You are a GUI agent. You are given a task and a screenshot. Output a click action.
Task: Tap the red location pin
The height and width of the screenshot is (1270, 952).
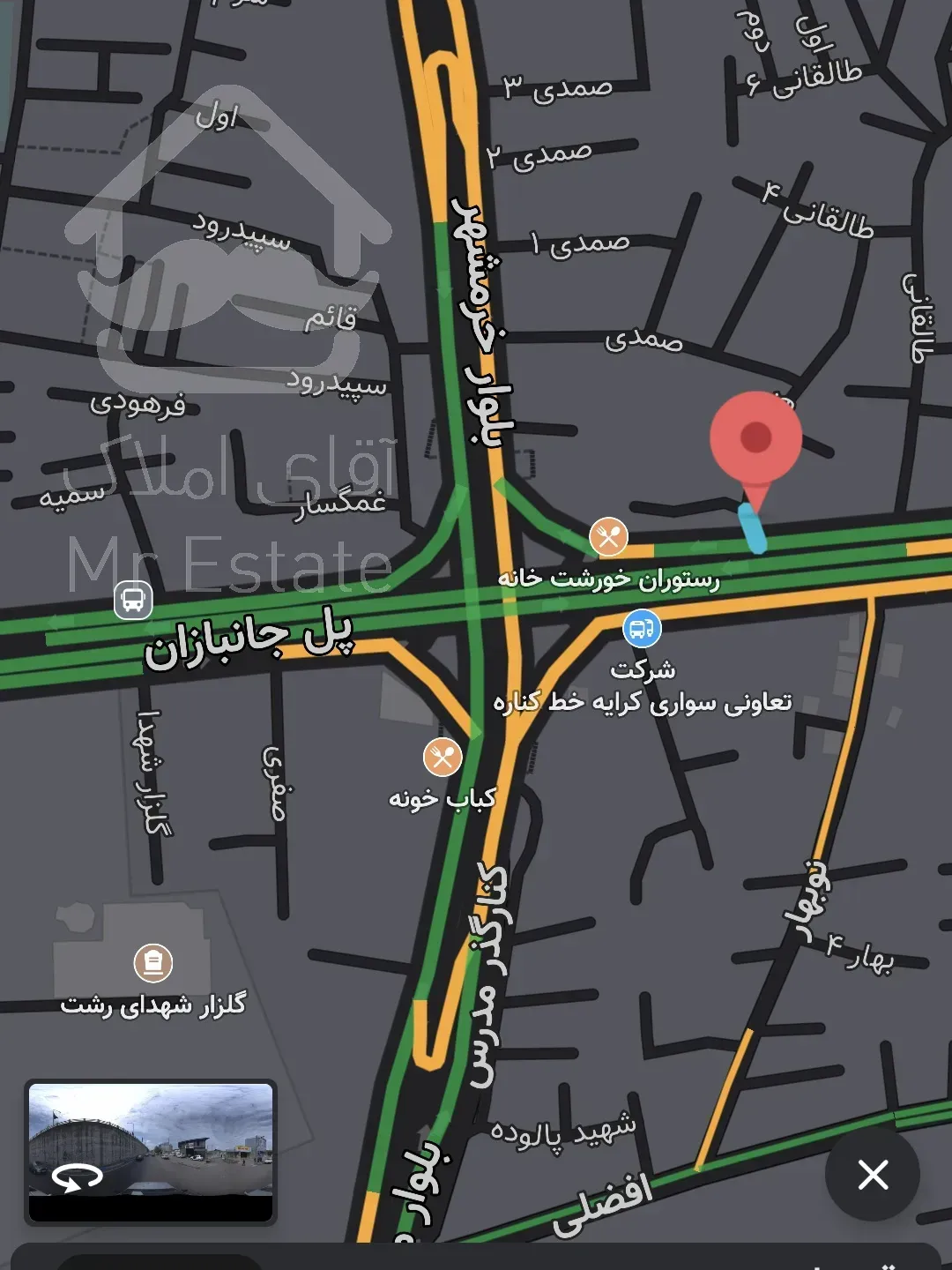pos(755,439)
